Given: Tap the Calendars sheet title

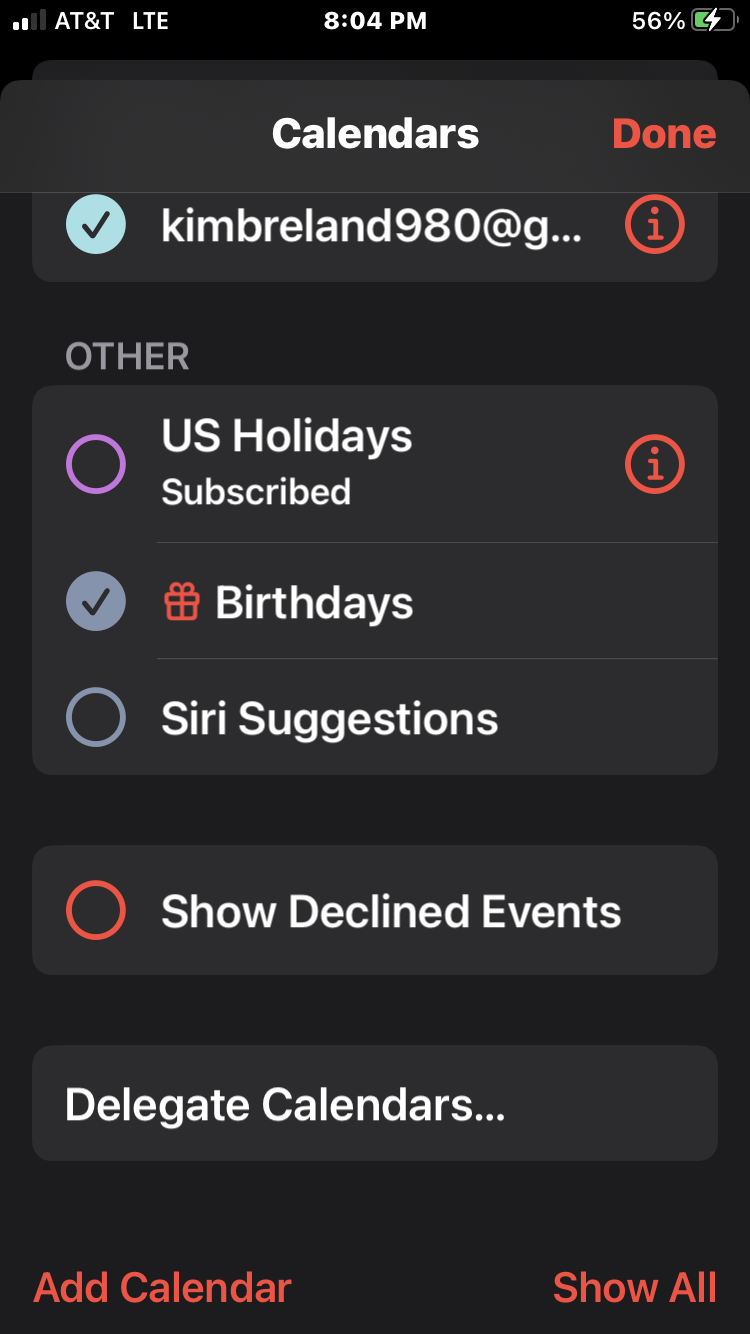Looking at the screenshot, I should tap(375, 133).
